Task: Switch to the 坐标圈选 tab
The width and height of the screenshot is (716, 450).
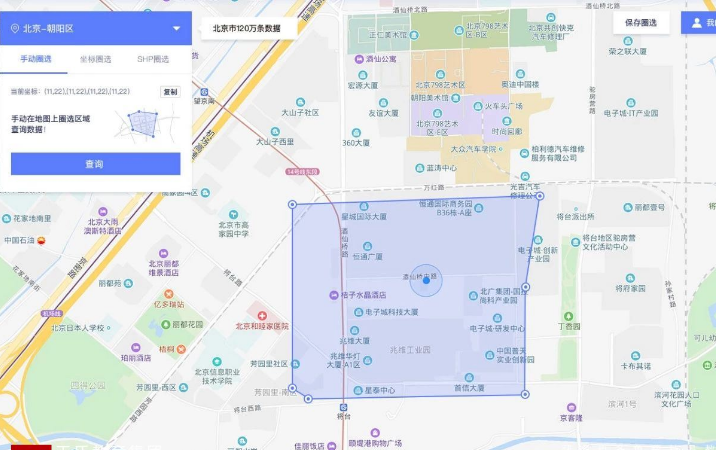Action: 96,60
